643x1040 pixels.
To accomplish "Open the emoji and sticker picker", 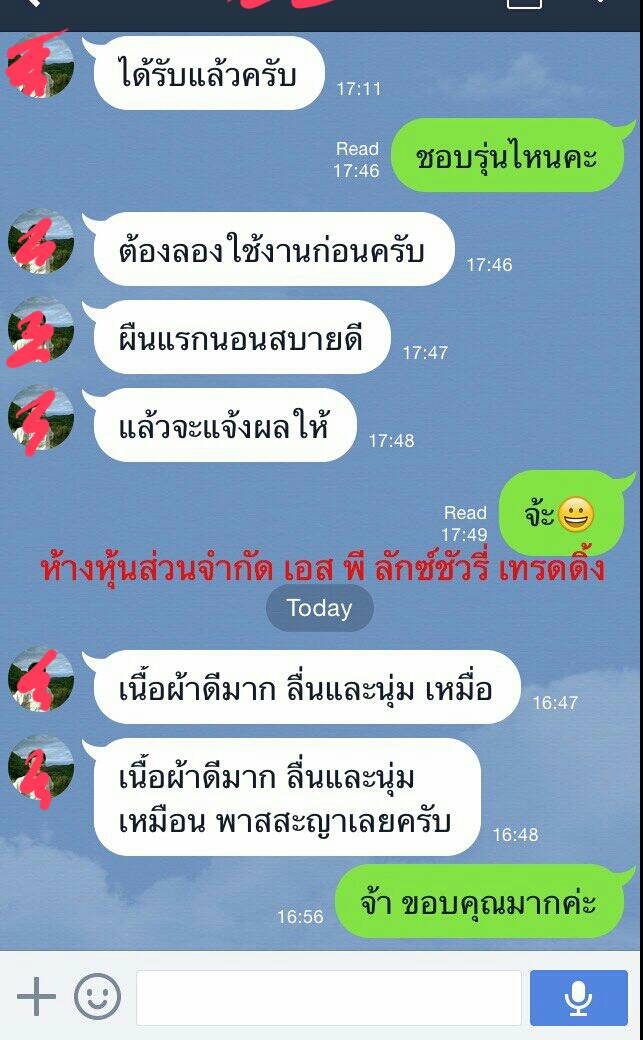I will (97, 997).
